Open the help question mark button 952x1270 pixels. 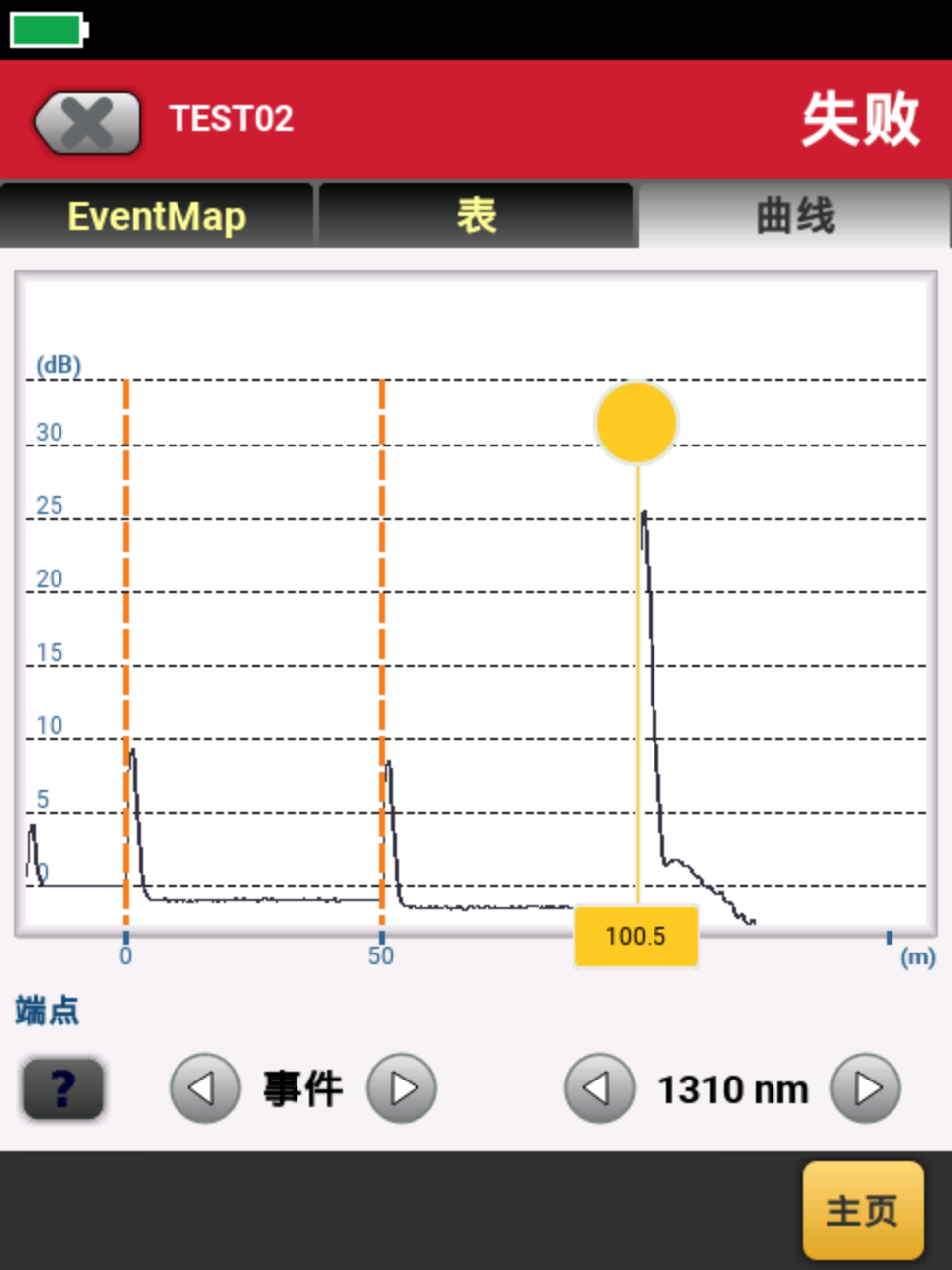(x=63, y=1088)
